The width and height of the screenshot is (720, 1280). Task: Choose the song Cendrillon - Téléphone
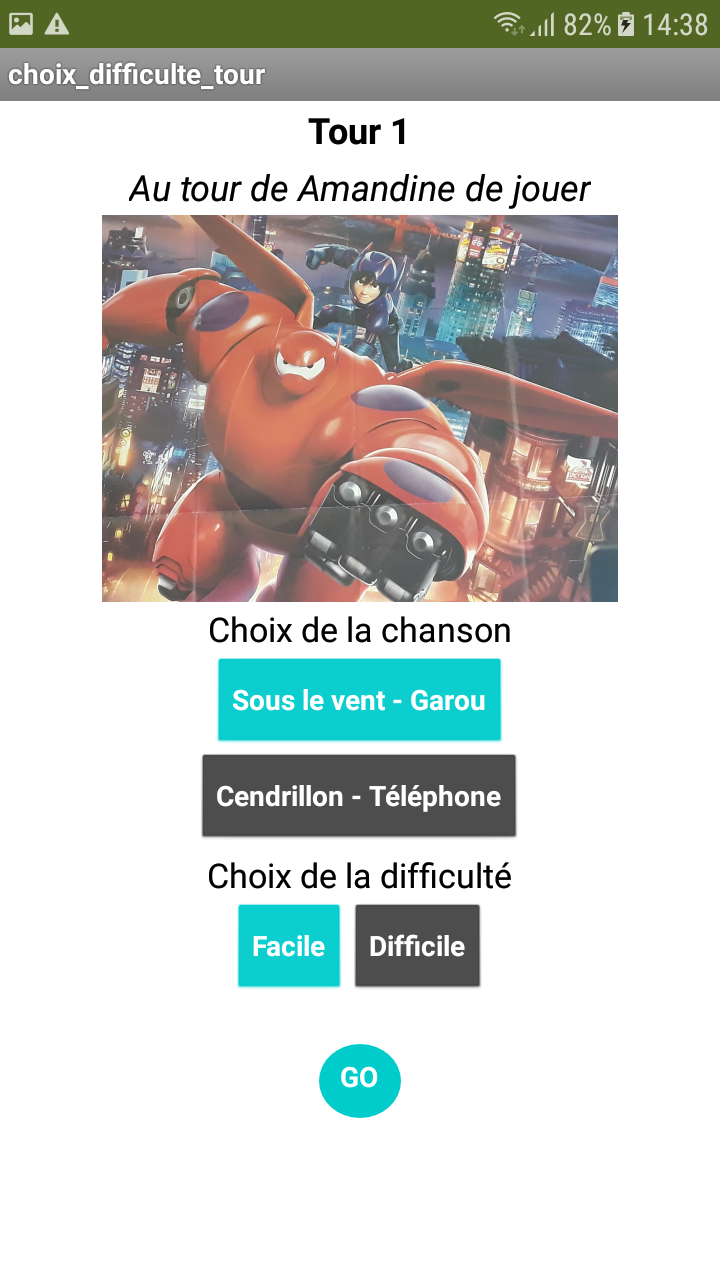click(x=359, y=796)
